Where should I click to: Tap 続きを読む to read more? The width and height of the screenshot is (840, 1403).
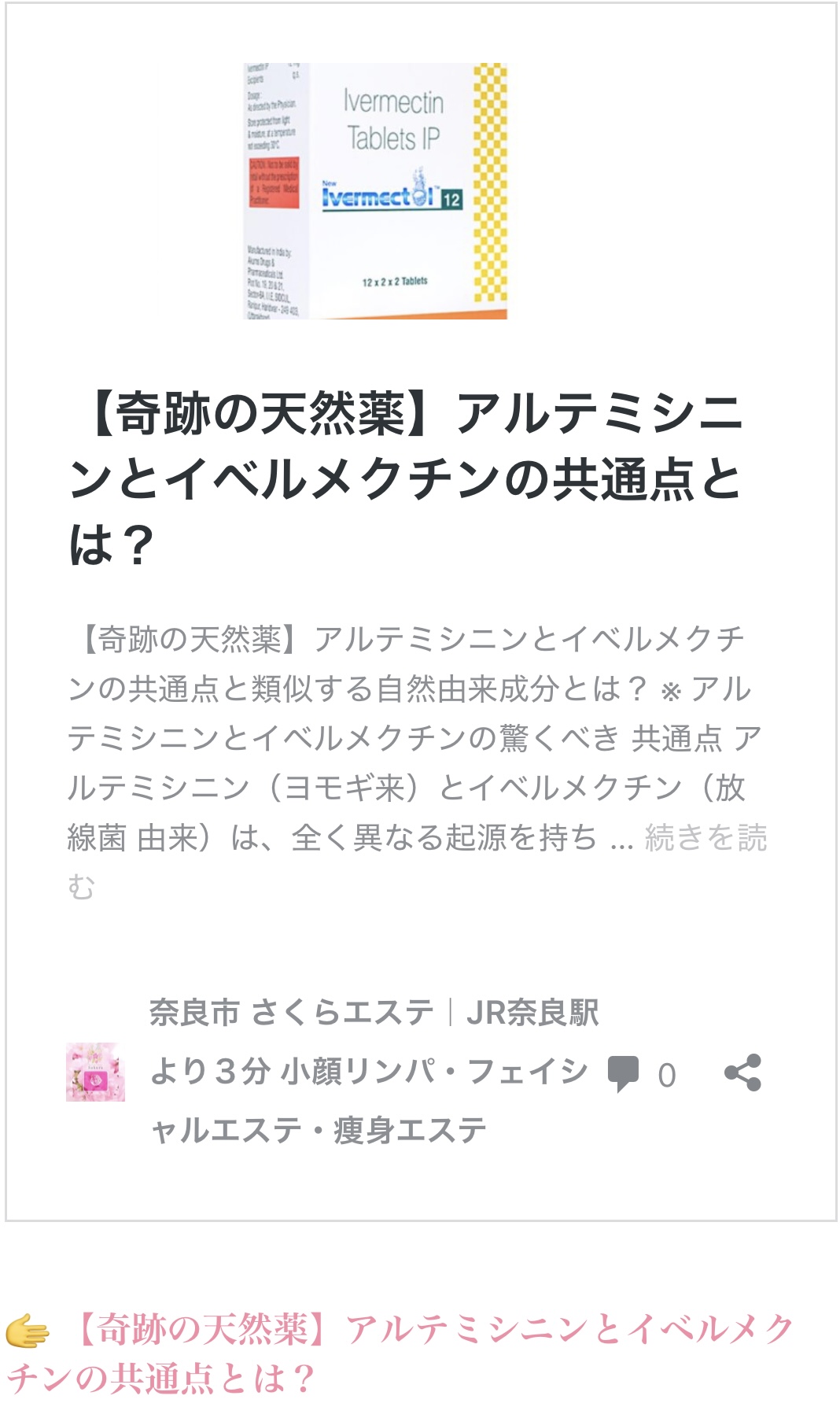705,839
